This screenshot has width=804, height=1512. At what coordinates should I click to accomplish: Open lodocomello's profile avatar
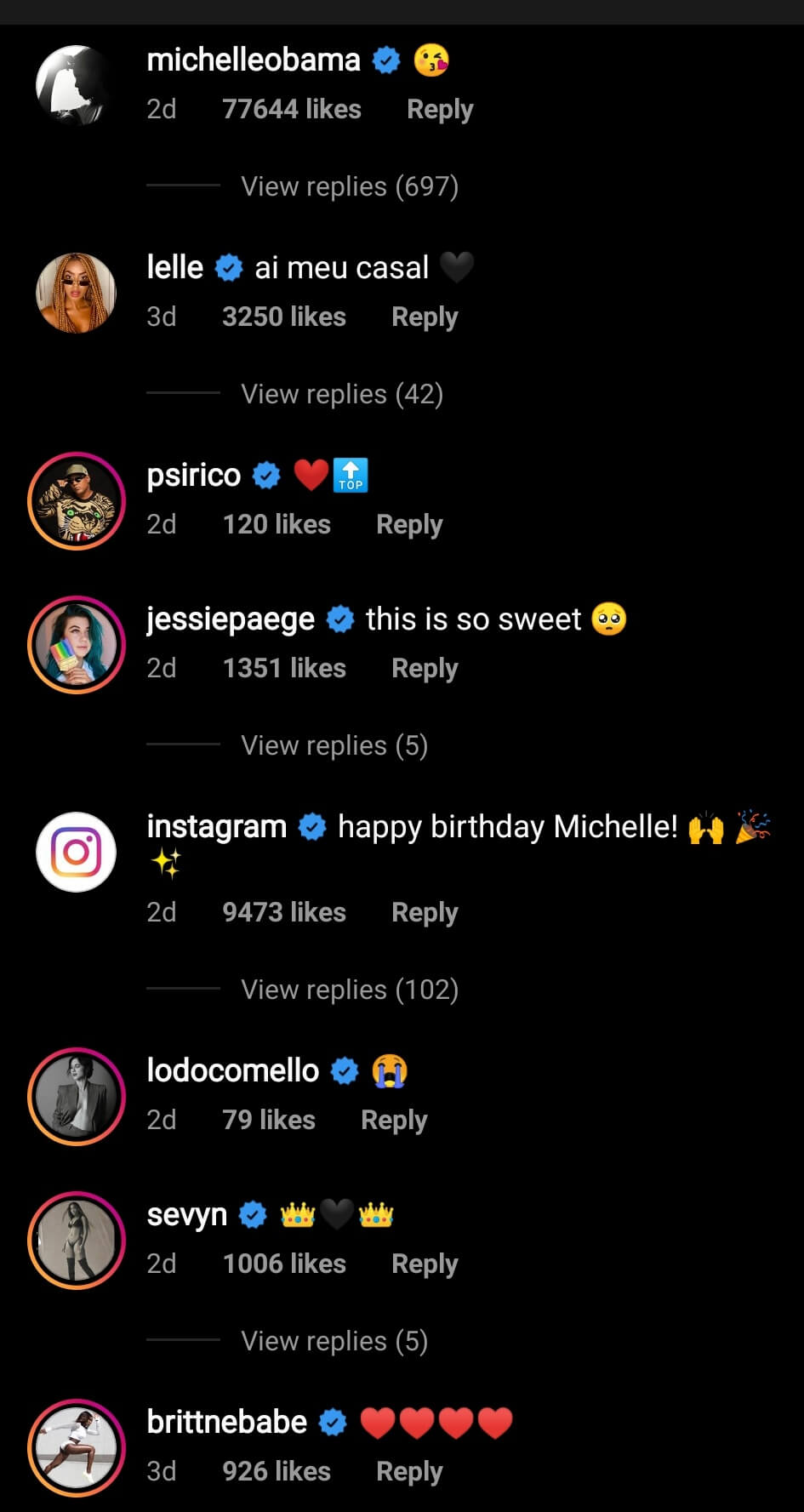pos(77,1096)
